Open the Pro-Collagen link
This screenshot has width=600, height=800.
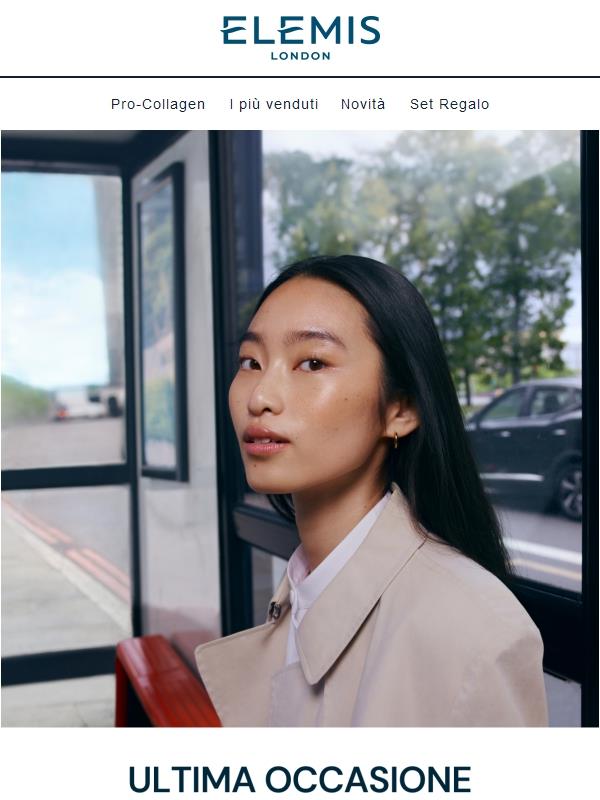[x=158, y=104]
